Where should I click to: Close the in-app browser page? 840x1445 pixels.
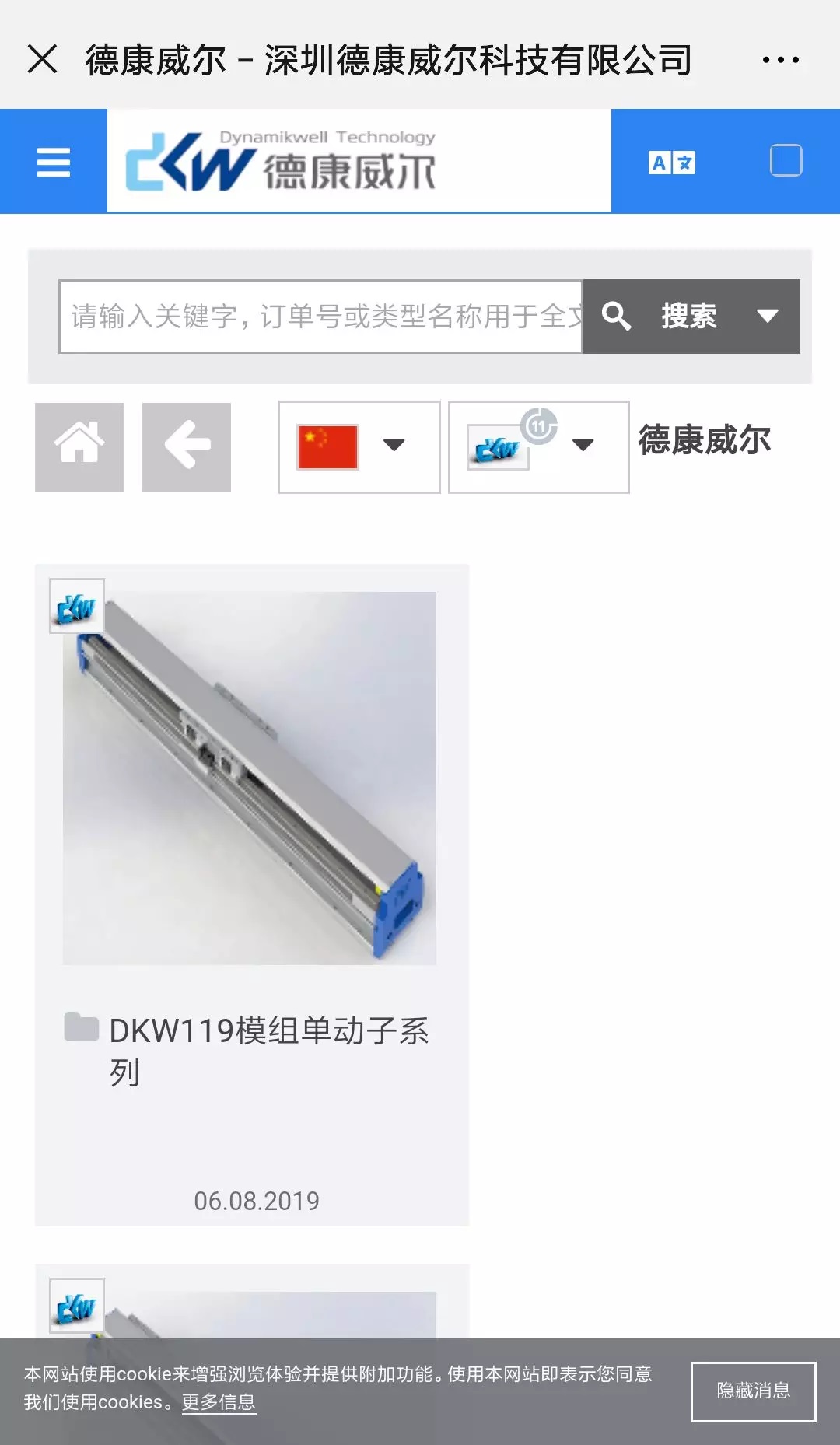pyautogui.click(x=42, y=59)
